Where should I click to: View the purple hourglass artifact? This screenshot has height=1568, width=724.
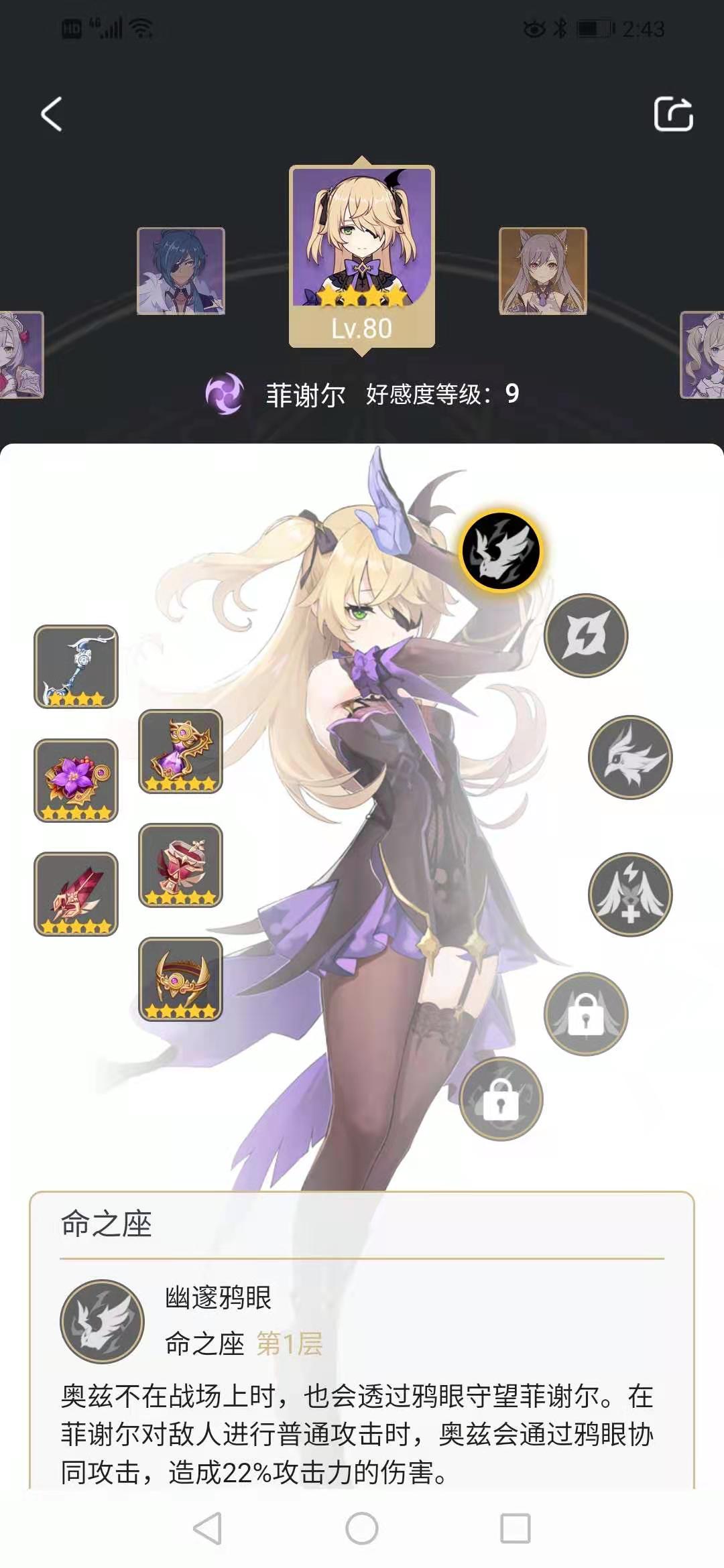180,751
